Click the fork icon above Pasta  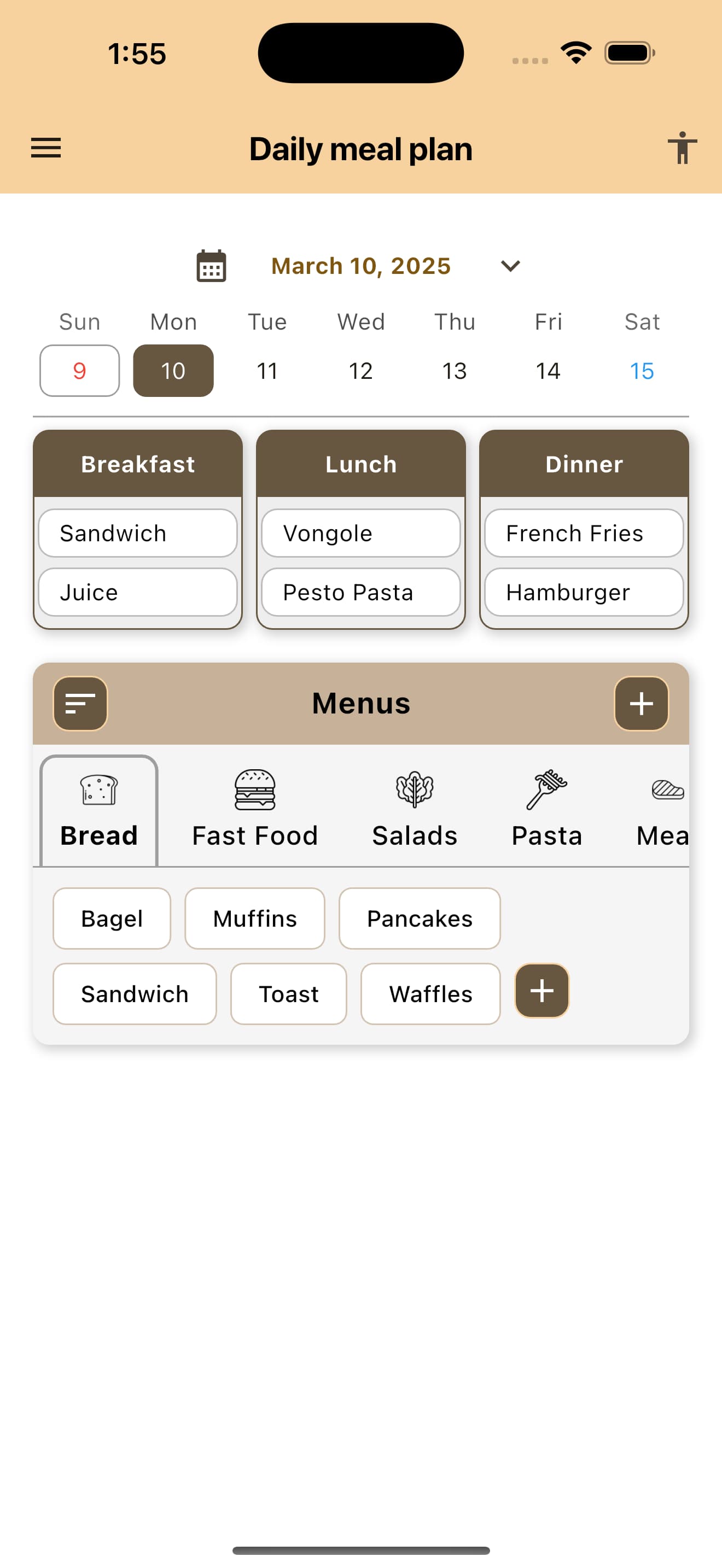click(546, 791)
